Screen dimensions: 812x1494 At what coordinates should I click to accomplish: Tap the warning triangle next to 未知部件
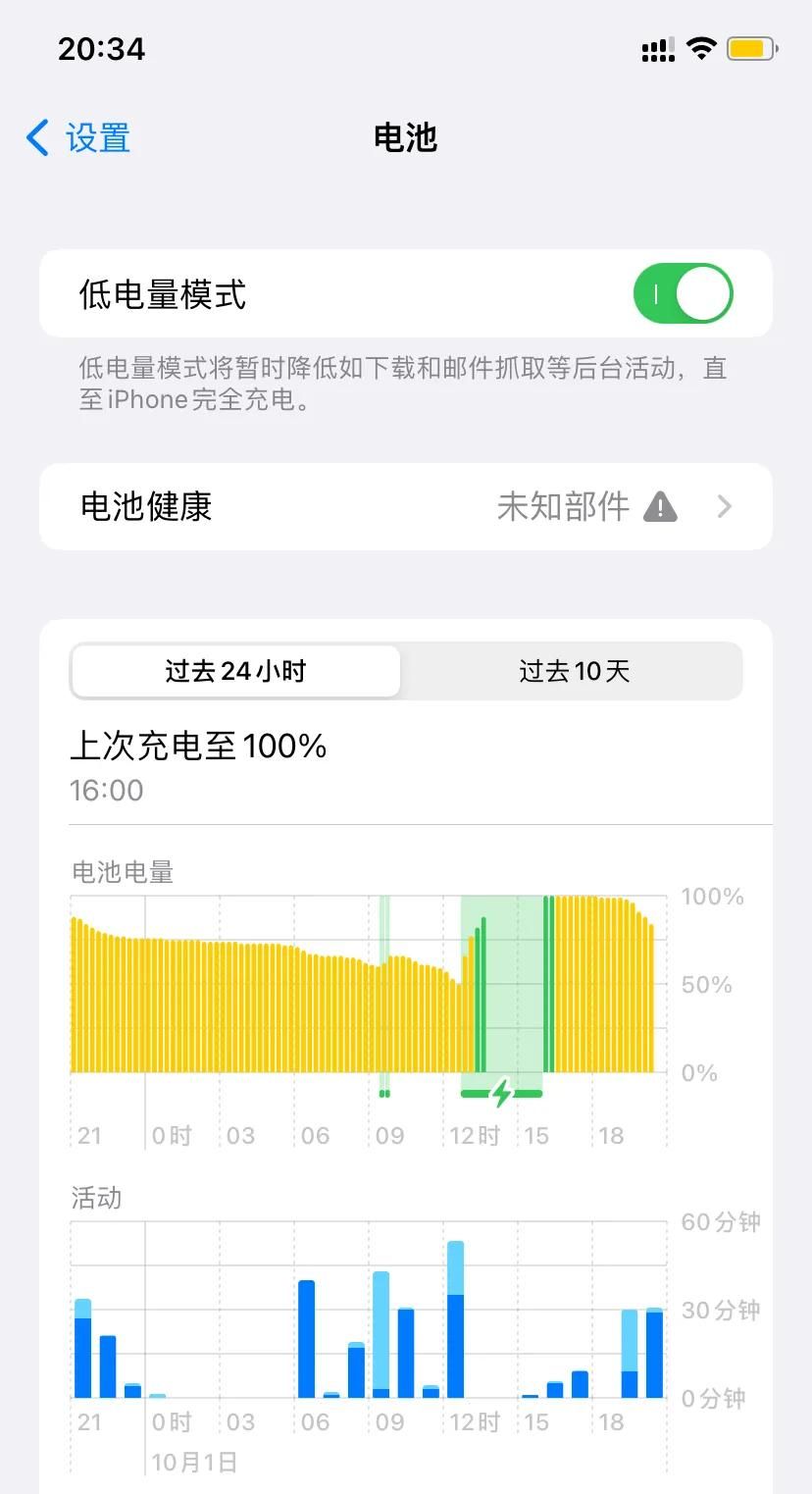pos(659,506)
